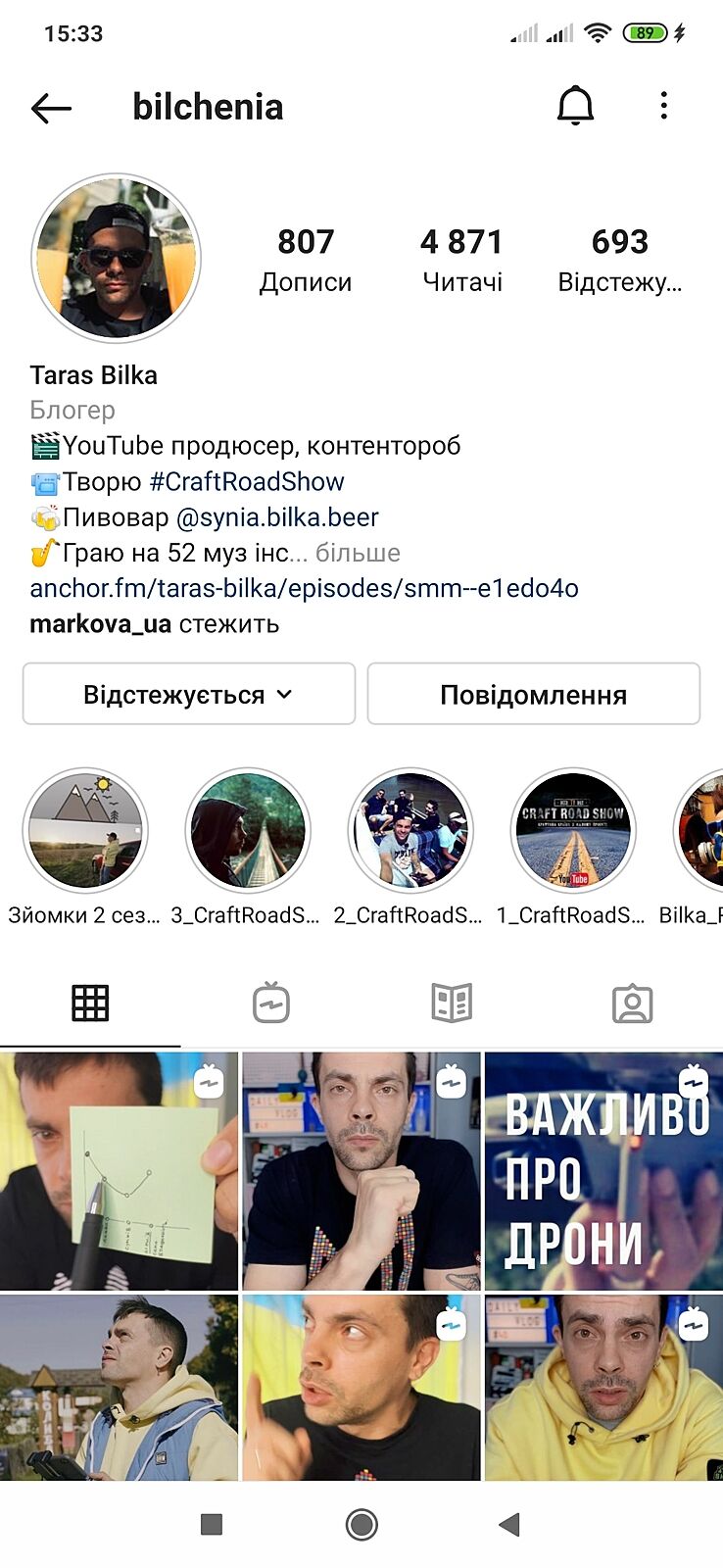Switch to the IGTV tab
Image resolution: width=723 pixels, height=1568 pixels.
pos(271,1004)
